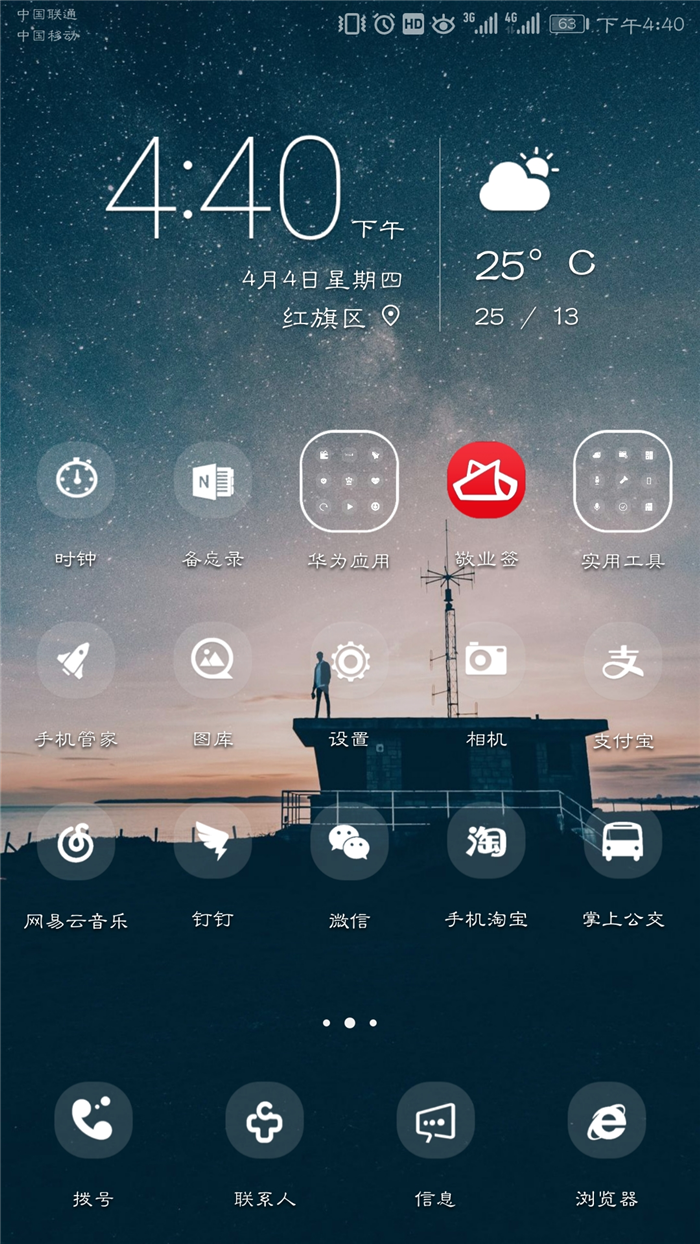Launch the 敬业签 app

486,480
